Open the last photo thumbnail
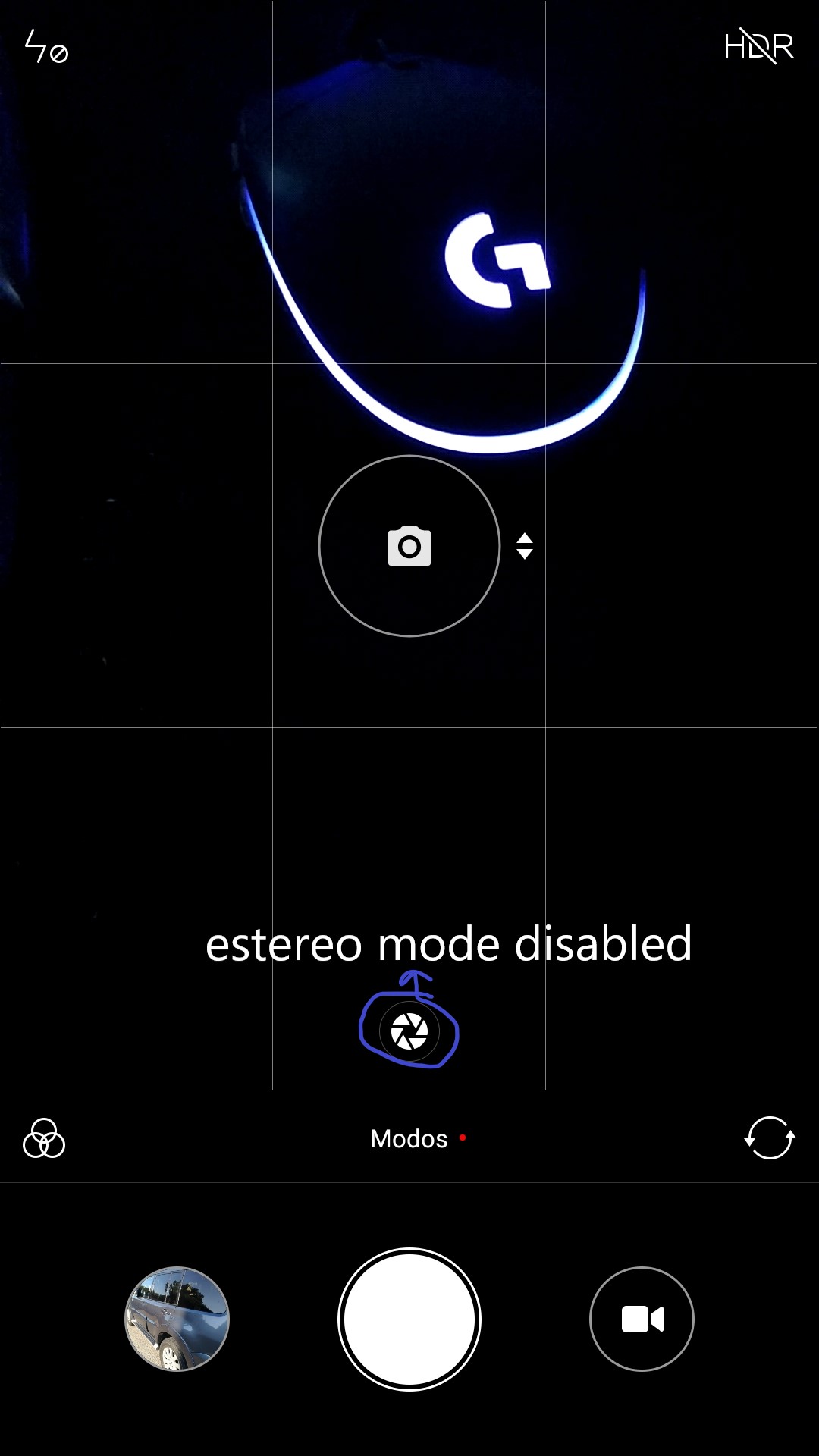Screen dimensions: 819x1456 coord(177,1319)
